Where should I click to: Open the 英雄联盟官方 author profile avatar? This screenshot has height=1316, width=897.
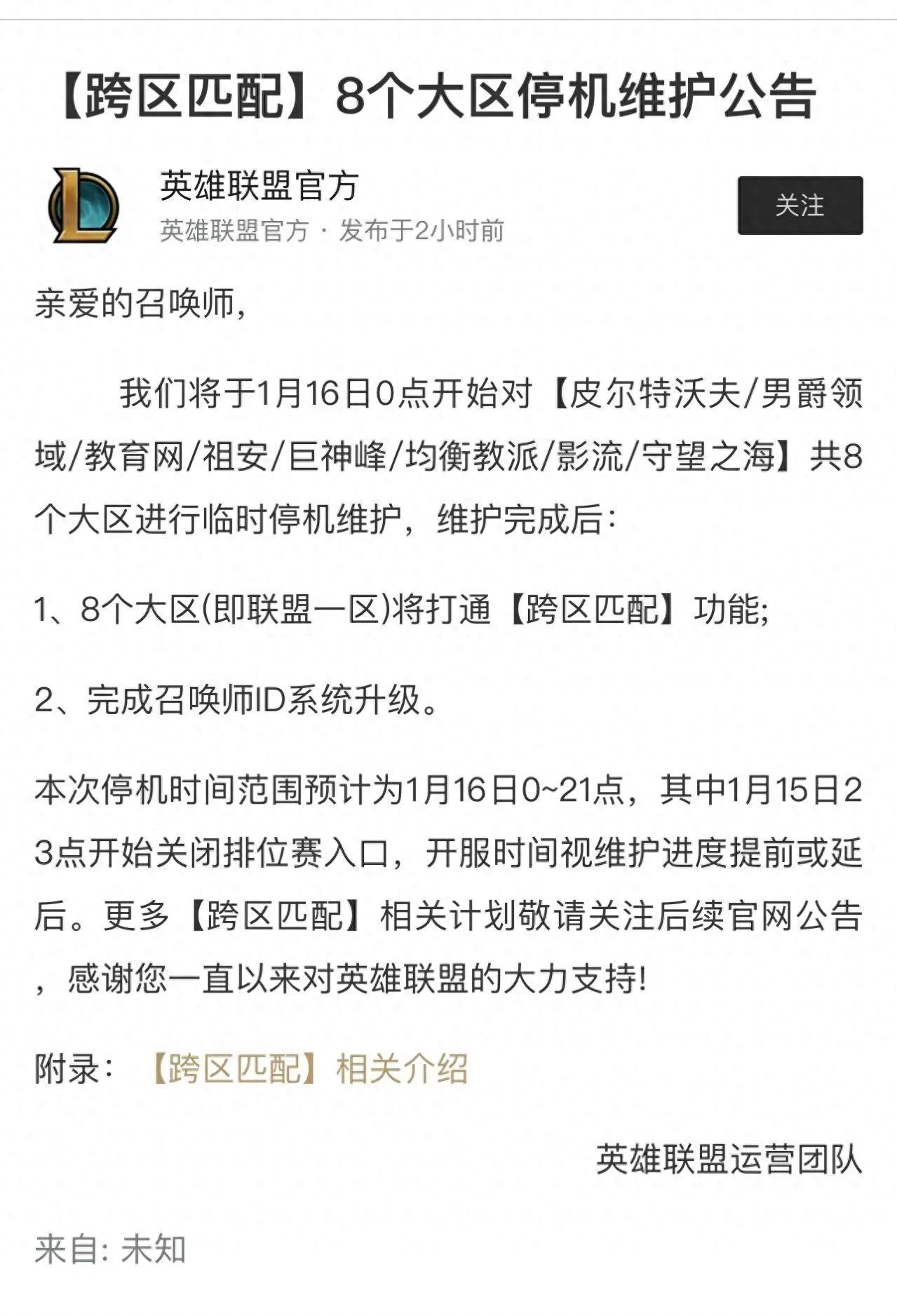point(83,206)
